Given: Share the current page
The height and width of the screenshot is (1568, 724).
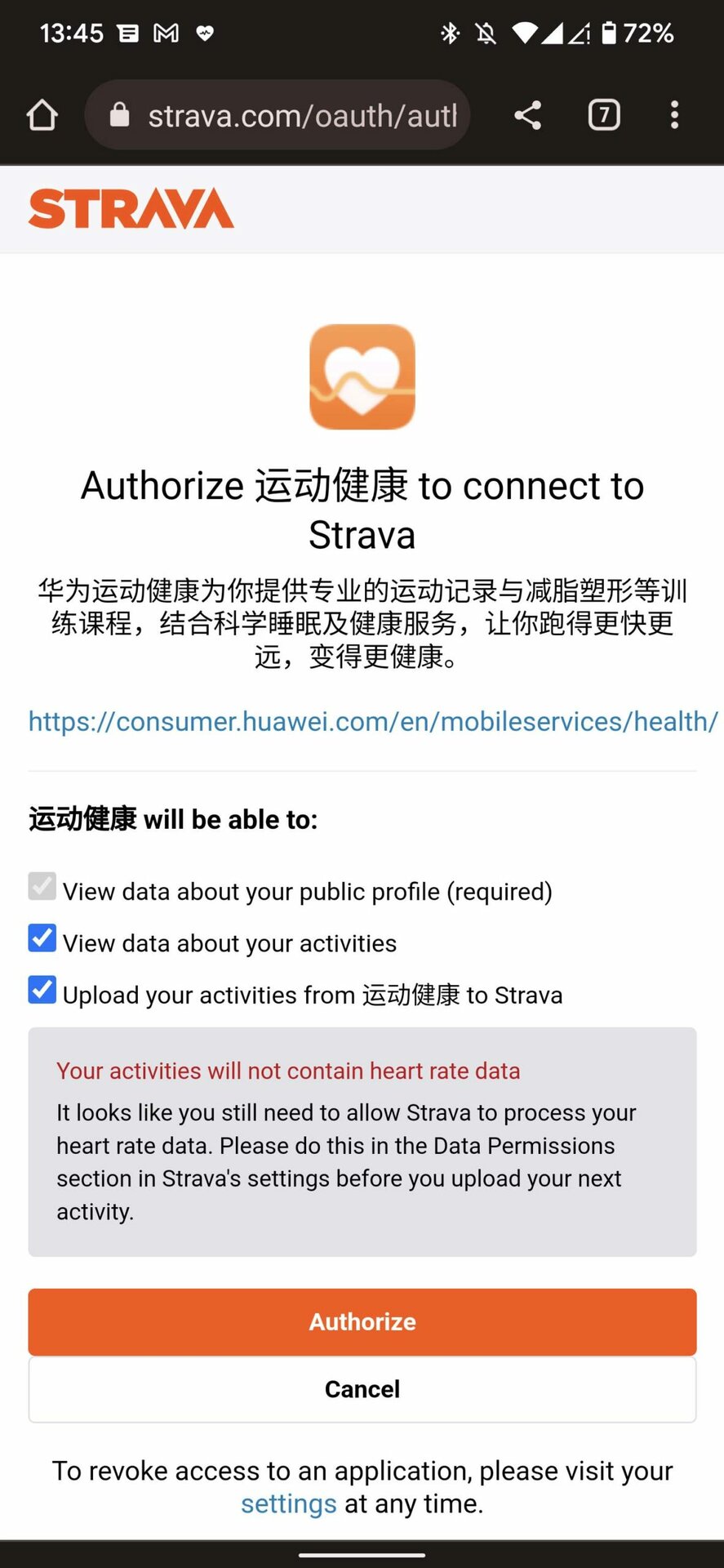Looking at the screenshot, I should point(528,115).
